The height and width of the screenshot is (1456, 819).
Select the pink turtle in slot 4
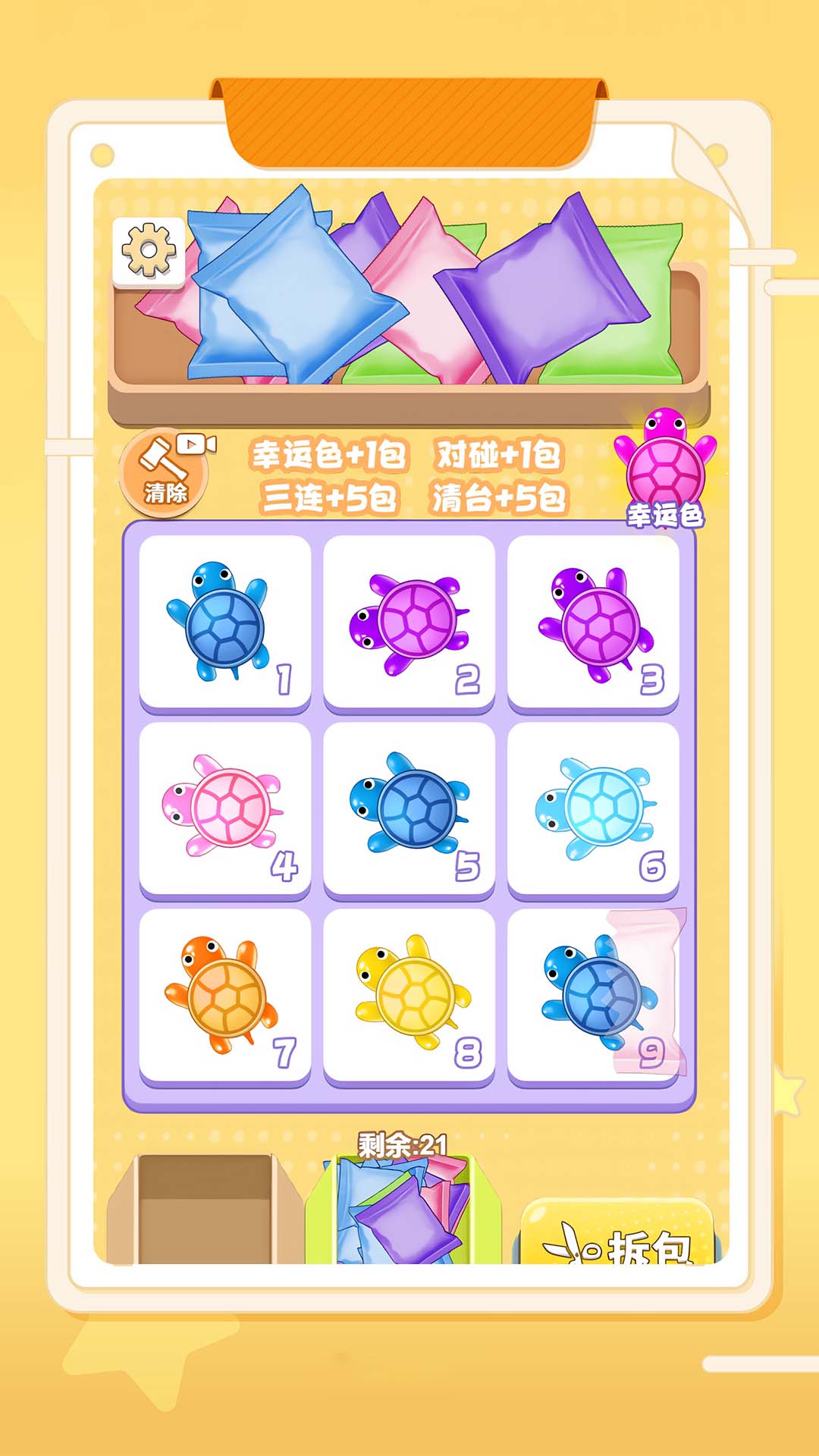(224, 808)
